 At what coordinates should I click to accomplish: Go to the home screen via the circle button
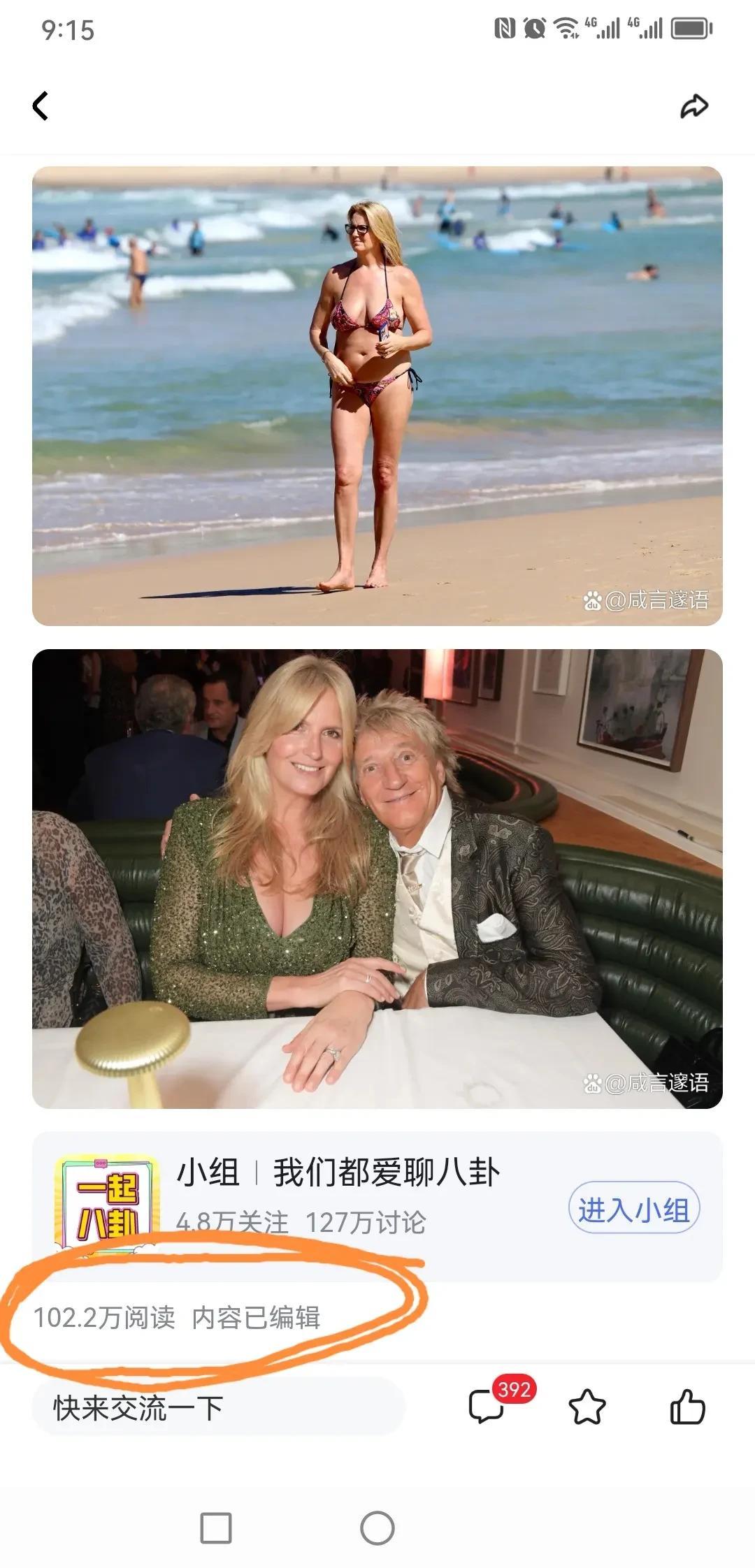(377, 1527)
